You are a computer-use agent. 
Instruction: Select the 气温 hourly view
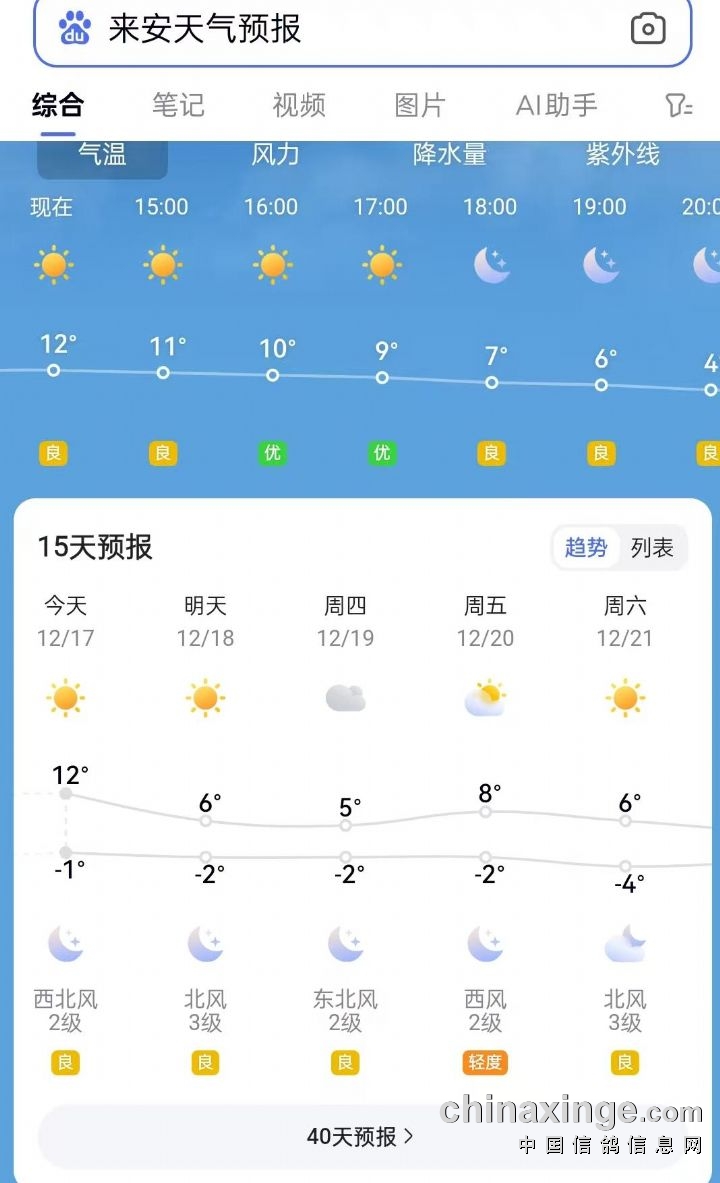click(x=102, y=155)
